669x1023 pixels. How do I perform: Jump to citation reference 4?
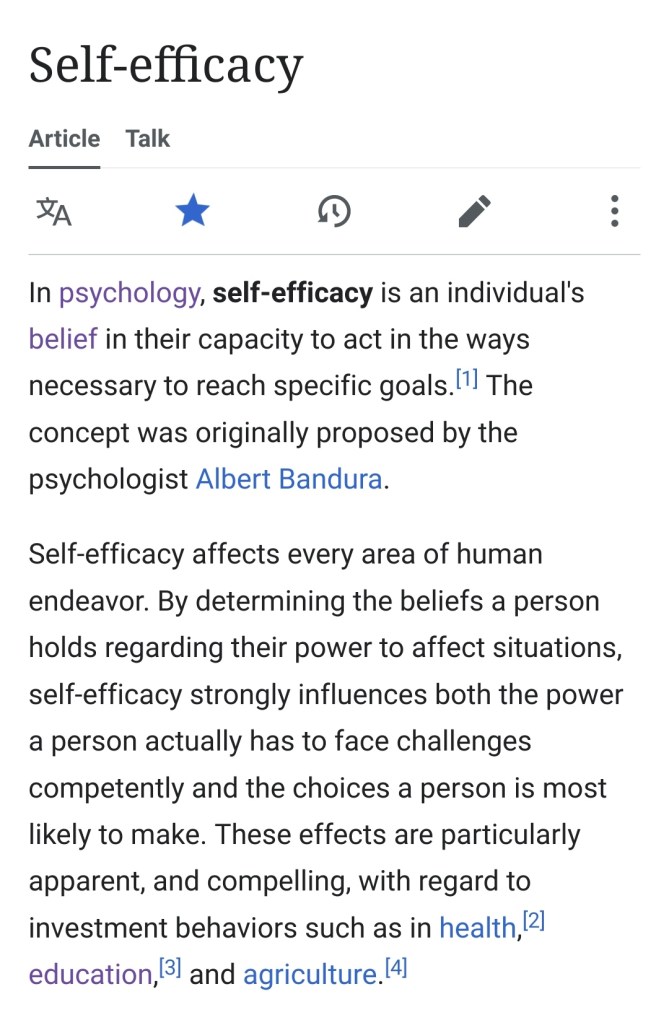396,968
